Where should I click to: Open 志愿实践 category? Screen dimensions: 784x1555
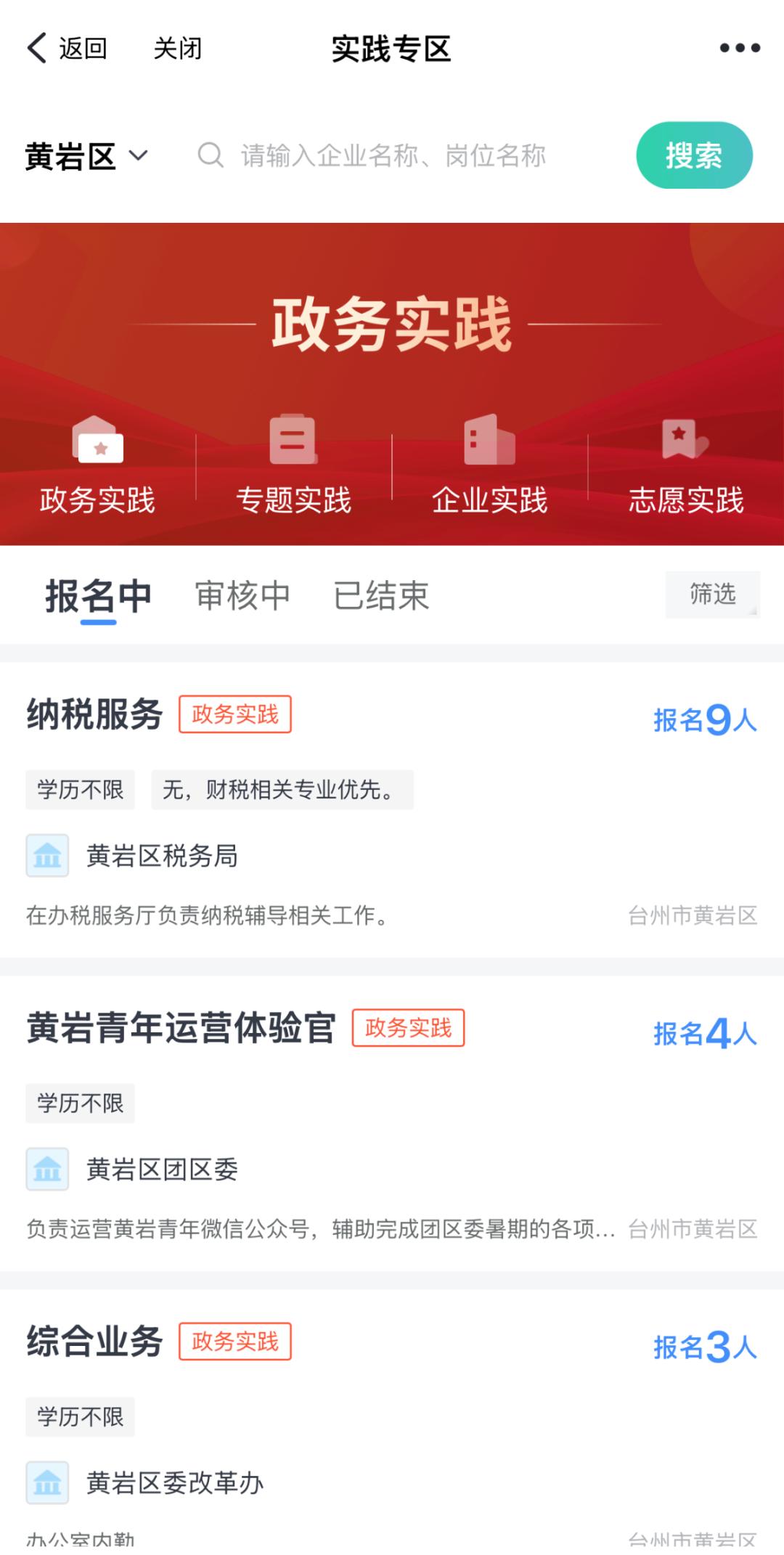[x=685, y=465]
